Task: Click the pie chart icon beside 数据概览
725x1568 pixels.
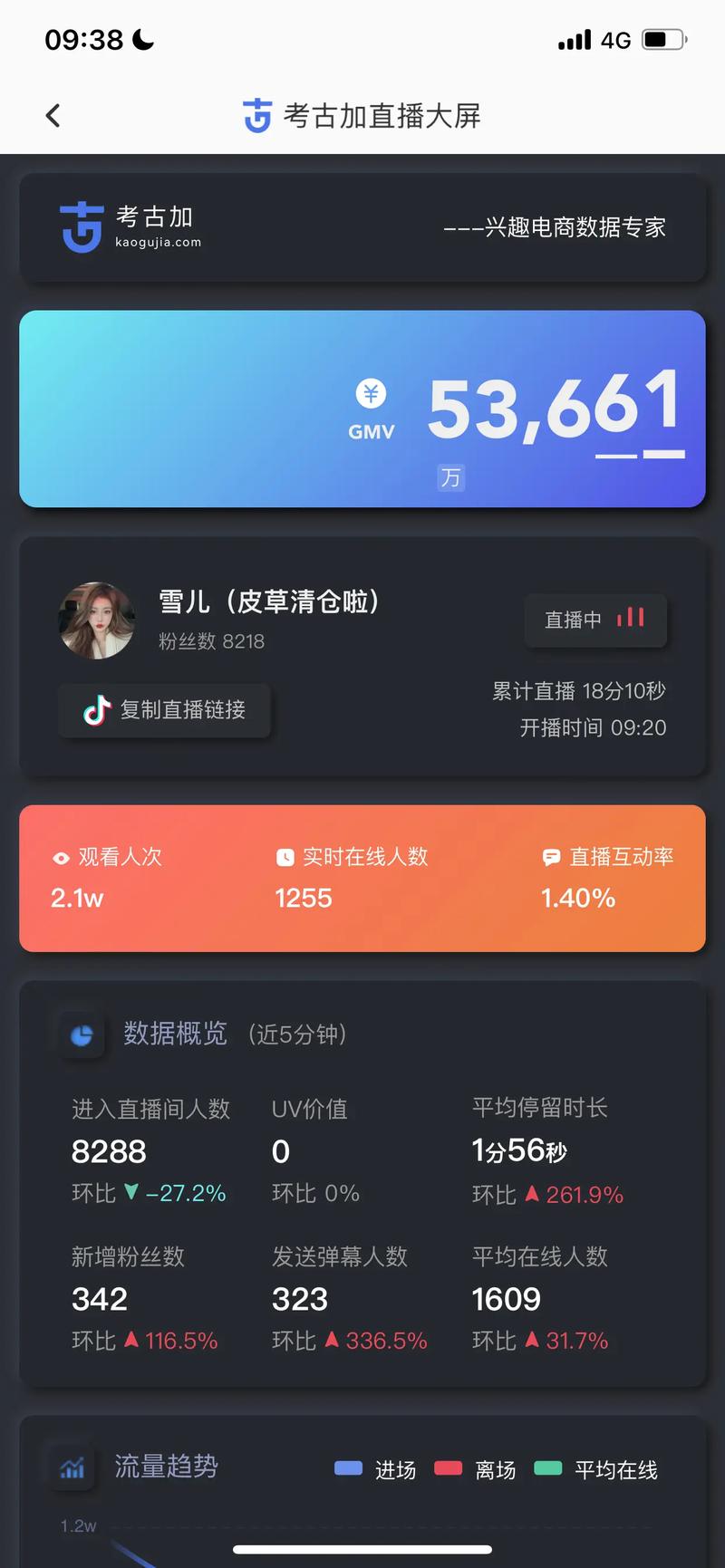Action: click(80, 1034)
